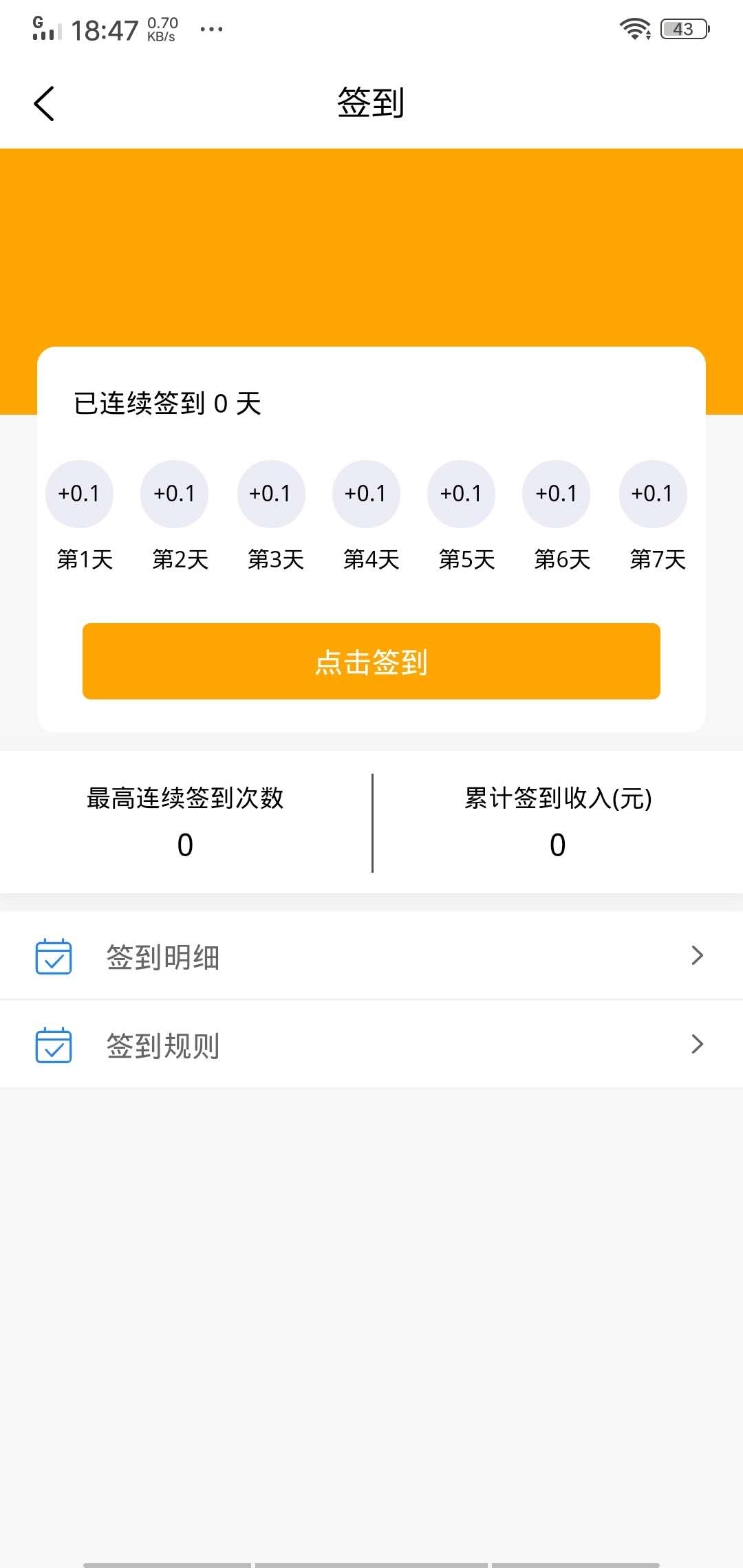
Task: Select the 第6天 reward bubble
Action: 557,493
